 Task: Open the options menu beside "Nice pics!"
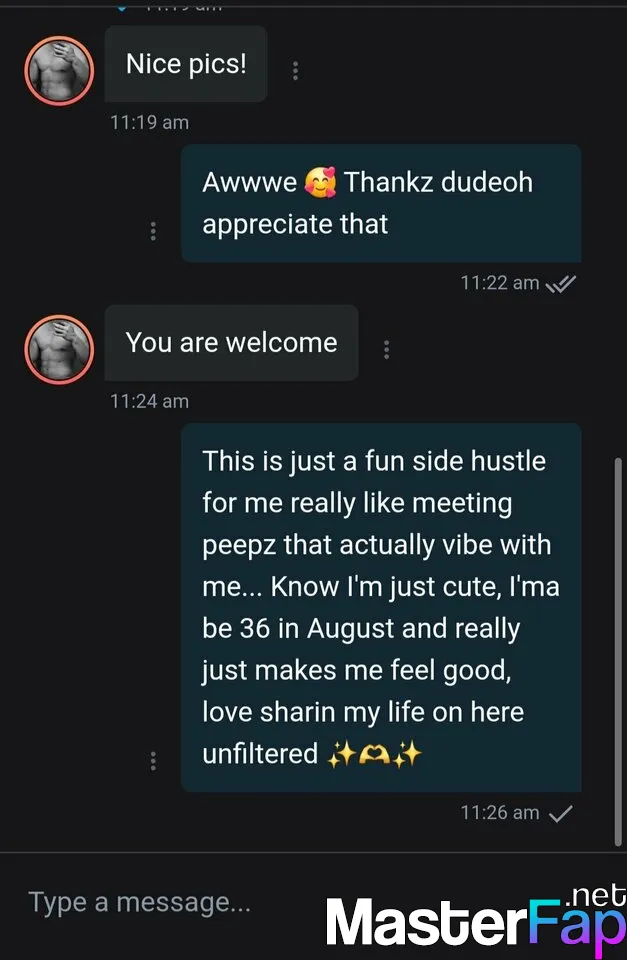tap(295, 70)
